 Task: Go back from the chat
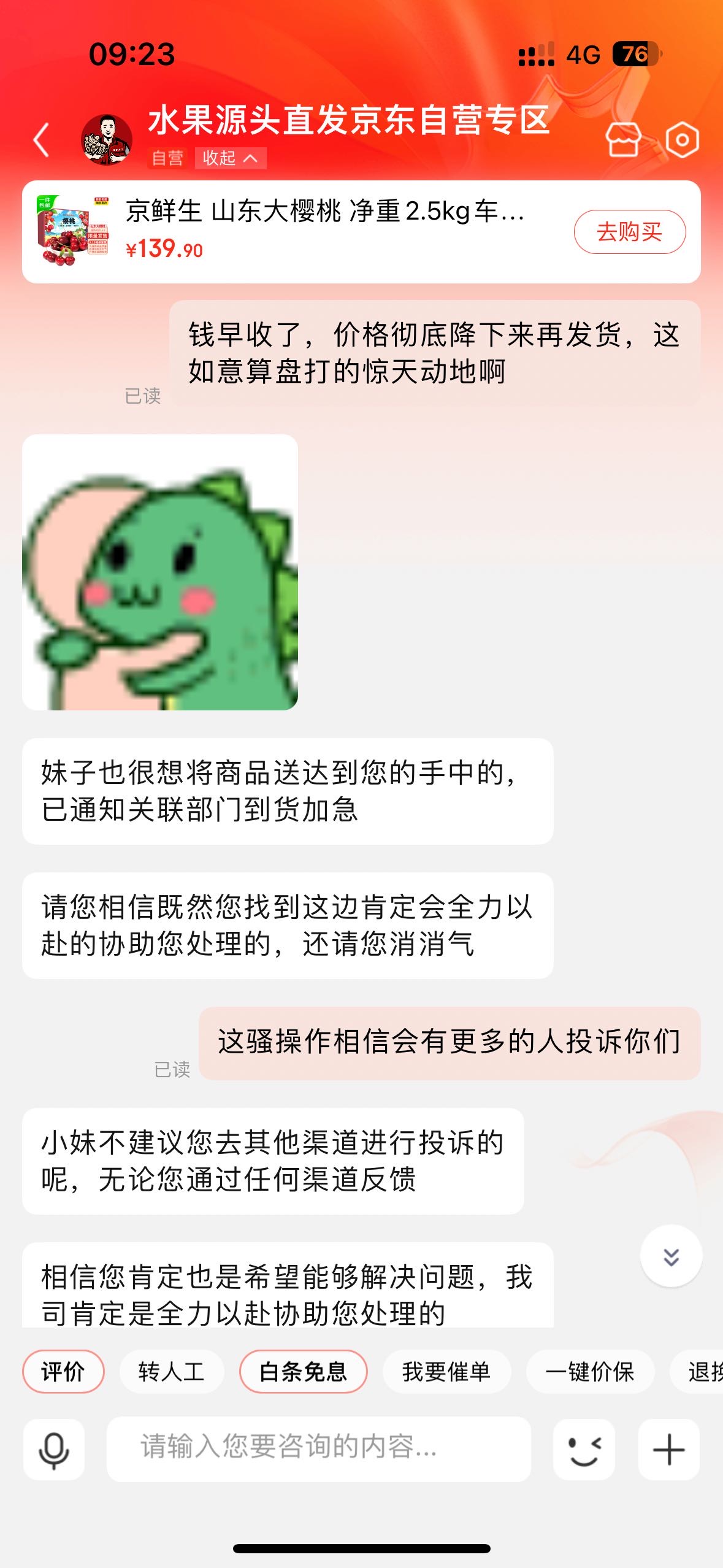(42, 140)
